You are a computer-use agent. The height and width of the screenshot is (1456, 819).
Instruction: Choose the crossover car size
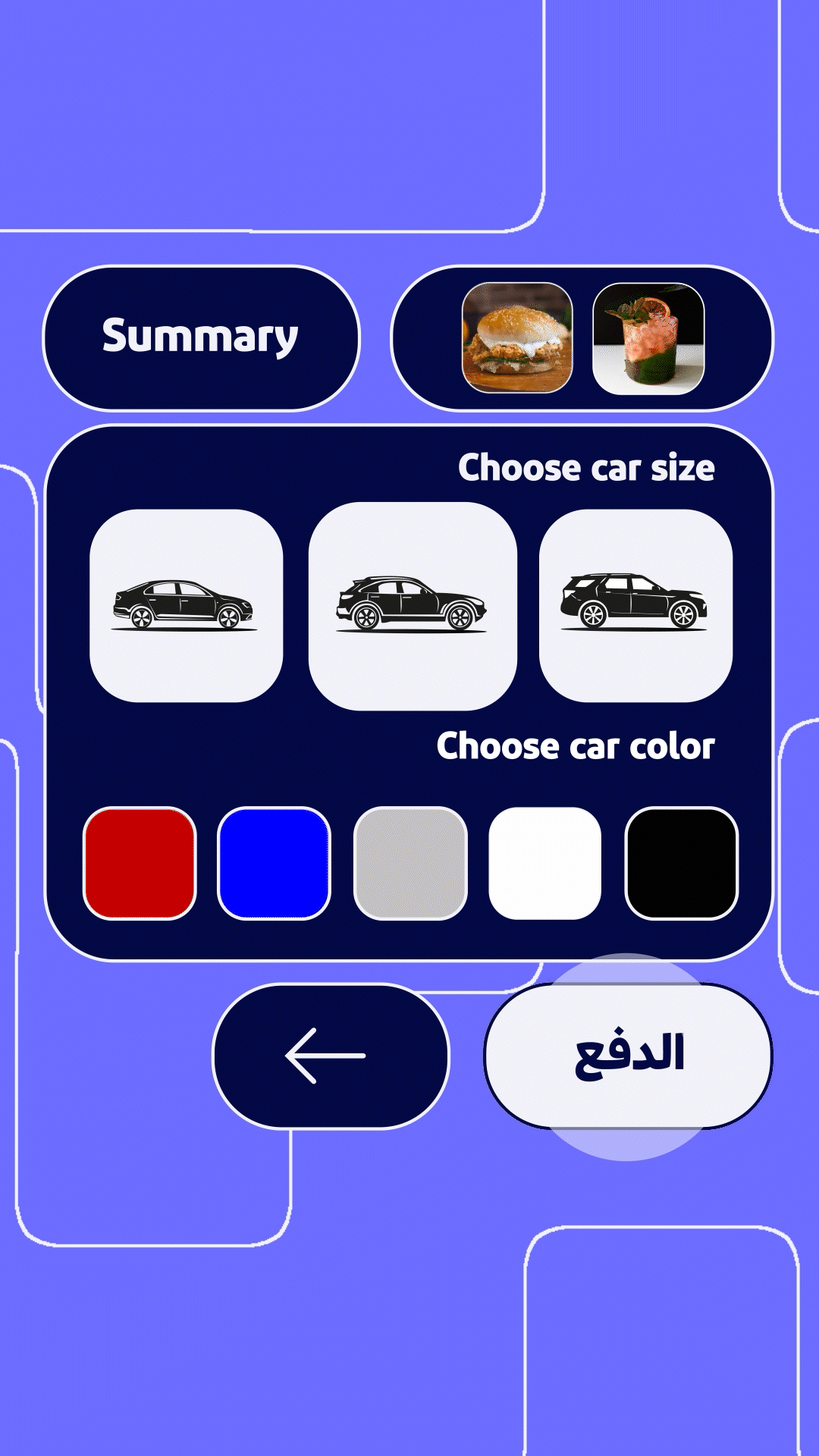[413, 605]
